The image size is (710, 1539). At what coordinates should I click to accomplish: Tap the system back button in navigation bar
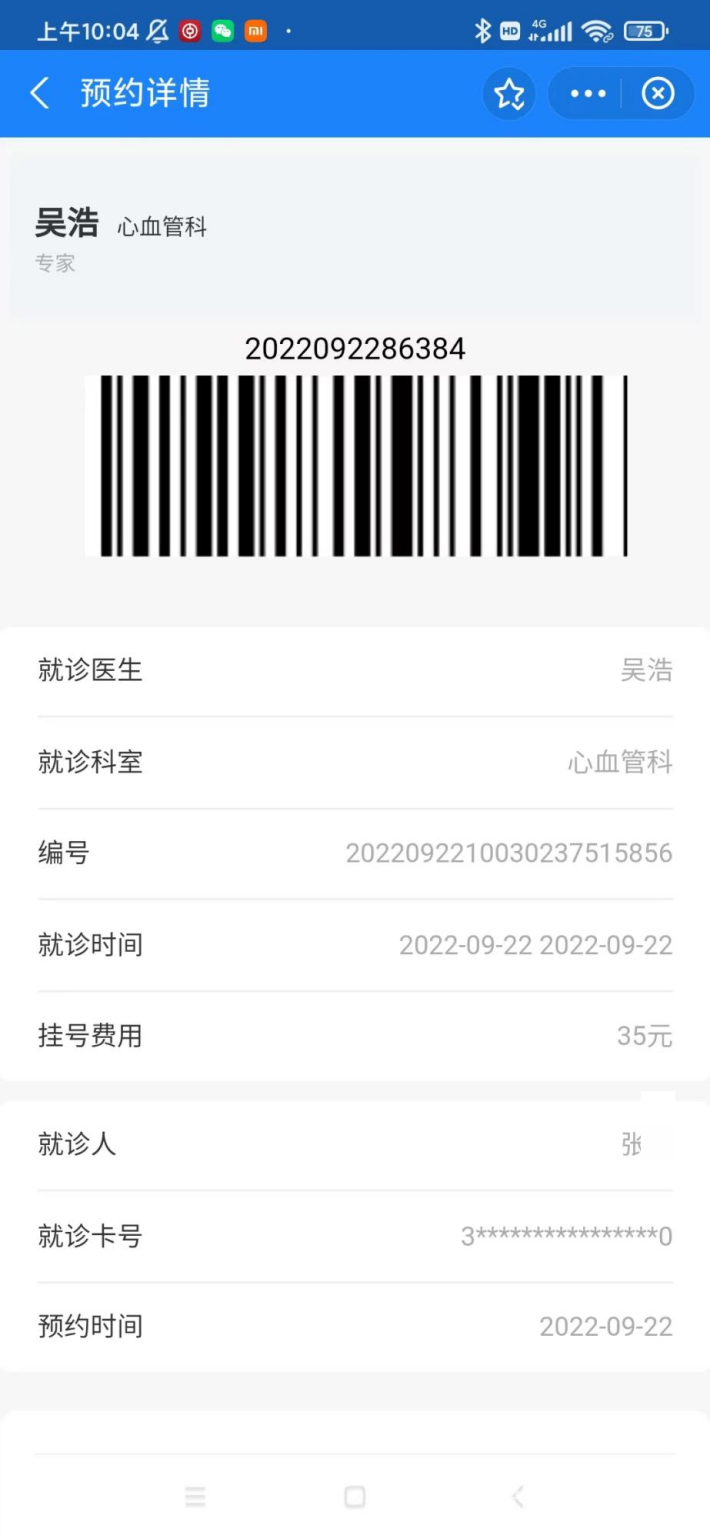tap(517, 1496)
